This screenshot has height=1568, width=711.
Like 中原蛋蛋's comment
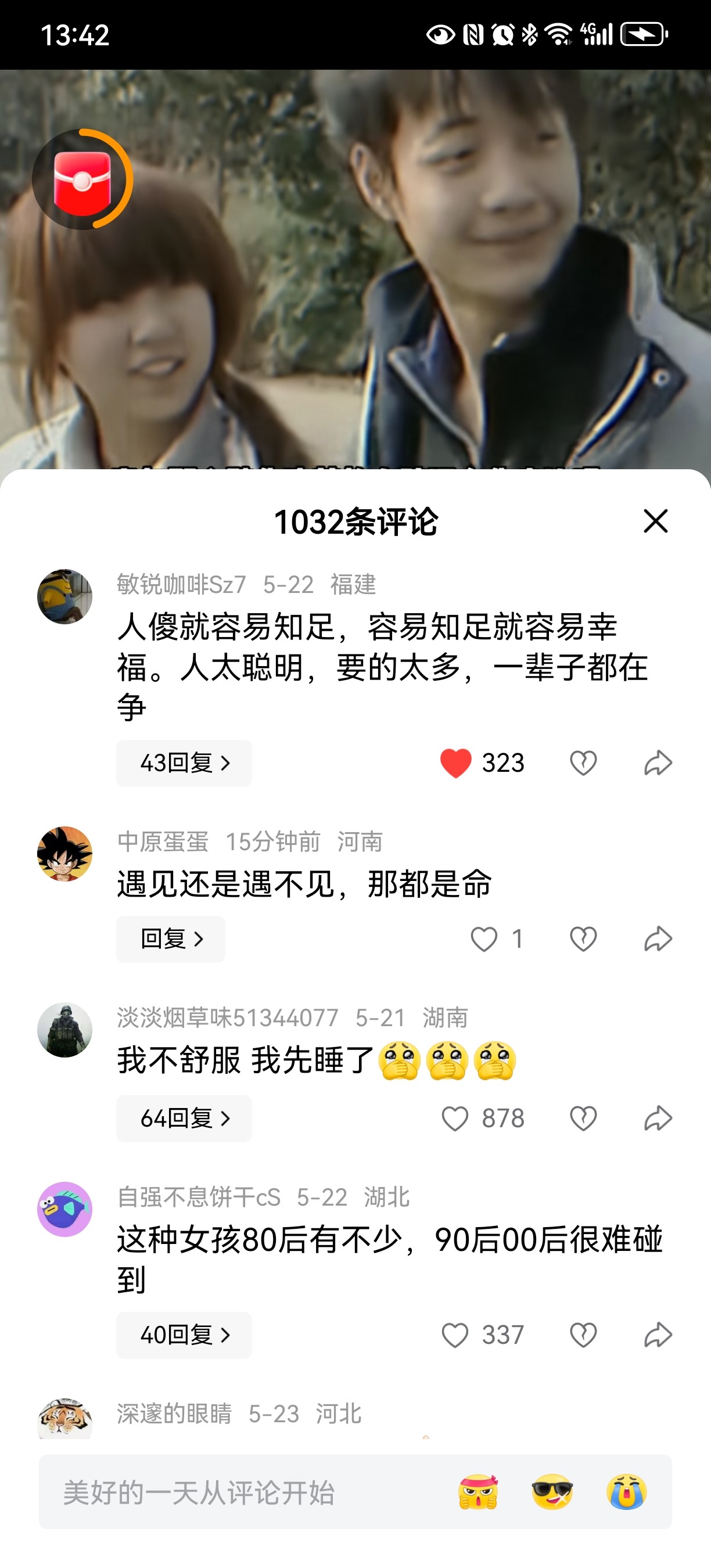point(484,938)
